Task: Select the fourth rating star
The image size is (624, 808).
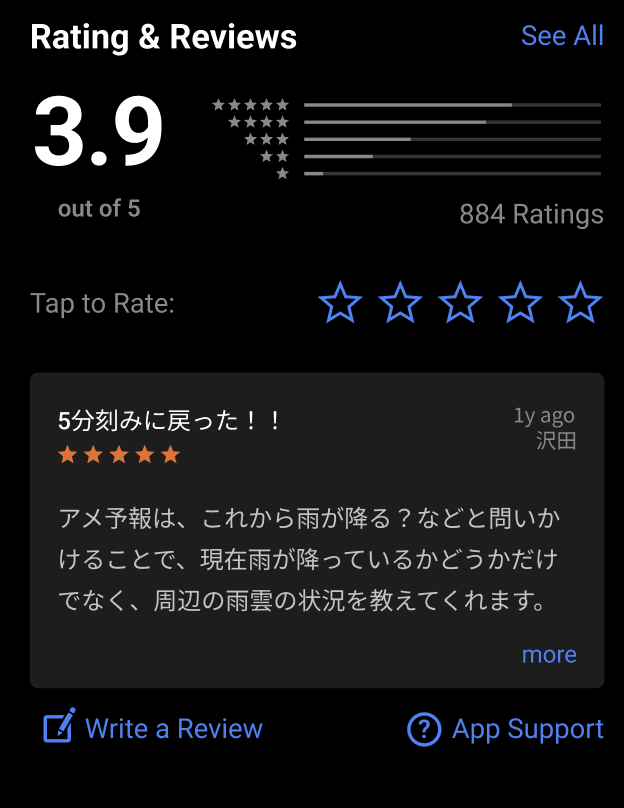Action: 520,302
